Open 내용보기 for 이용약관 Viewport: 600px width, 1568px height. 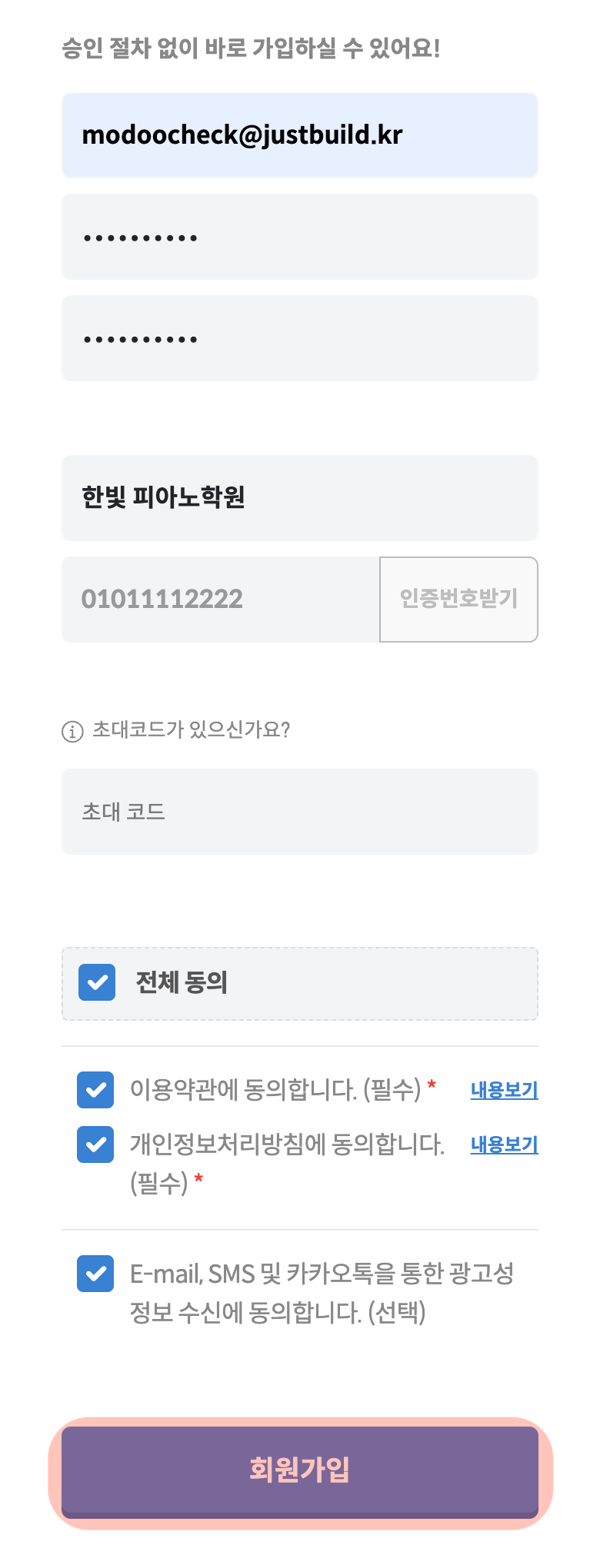pyautogui.click(x=504, y=1090)
